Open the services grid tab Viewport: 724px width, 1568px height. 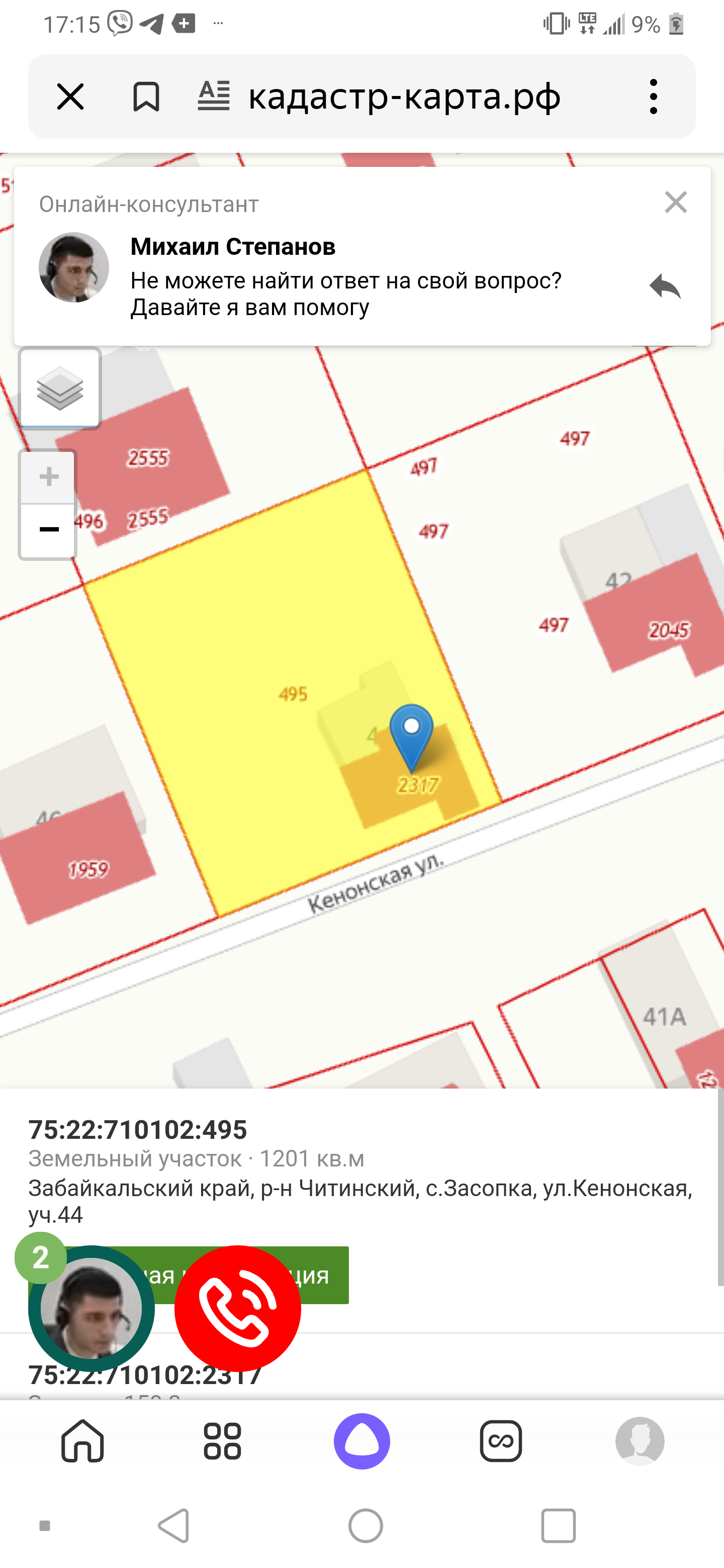[x=222, y=1441]
